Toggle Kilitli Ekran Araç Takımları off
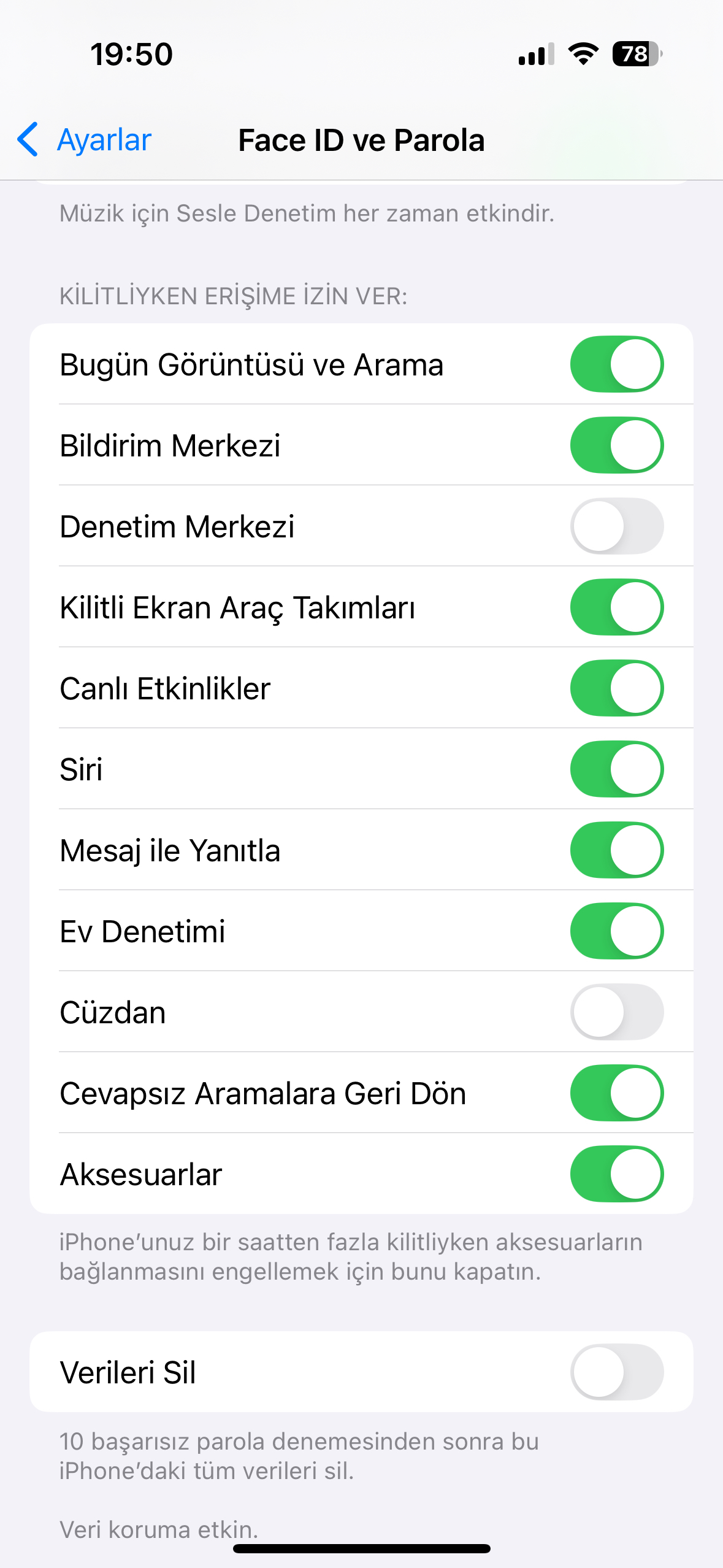 [617, 607]
